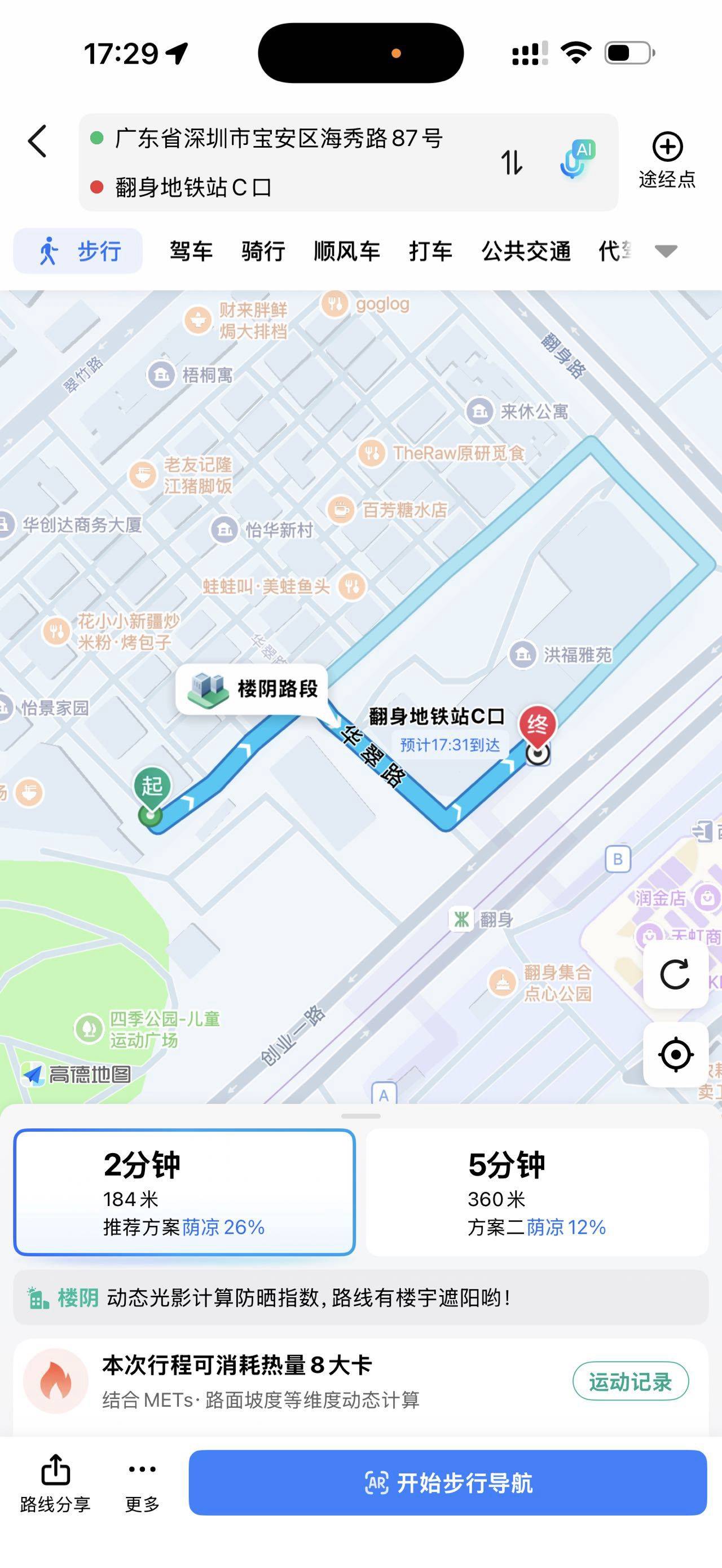
Task: Select the 公共交通 transit tab
Action: point(527,250)
